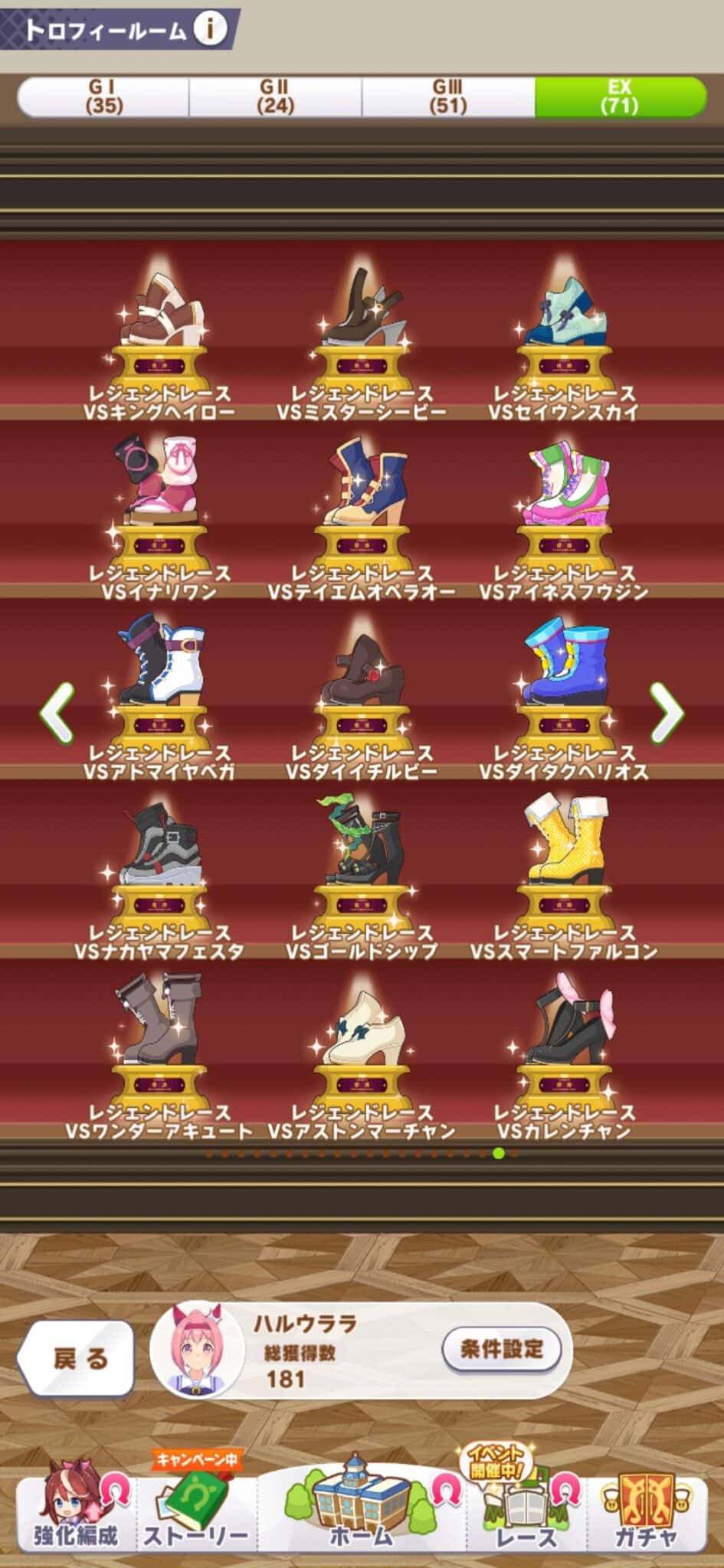Go to the previous trophy page arrow
The image size is (724, 1568).
[x=57, y=712]
